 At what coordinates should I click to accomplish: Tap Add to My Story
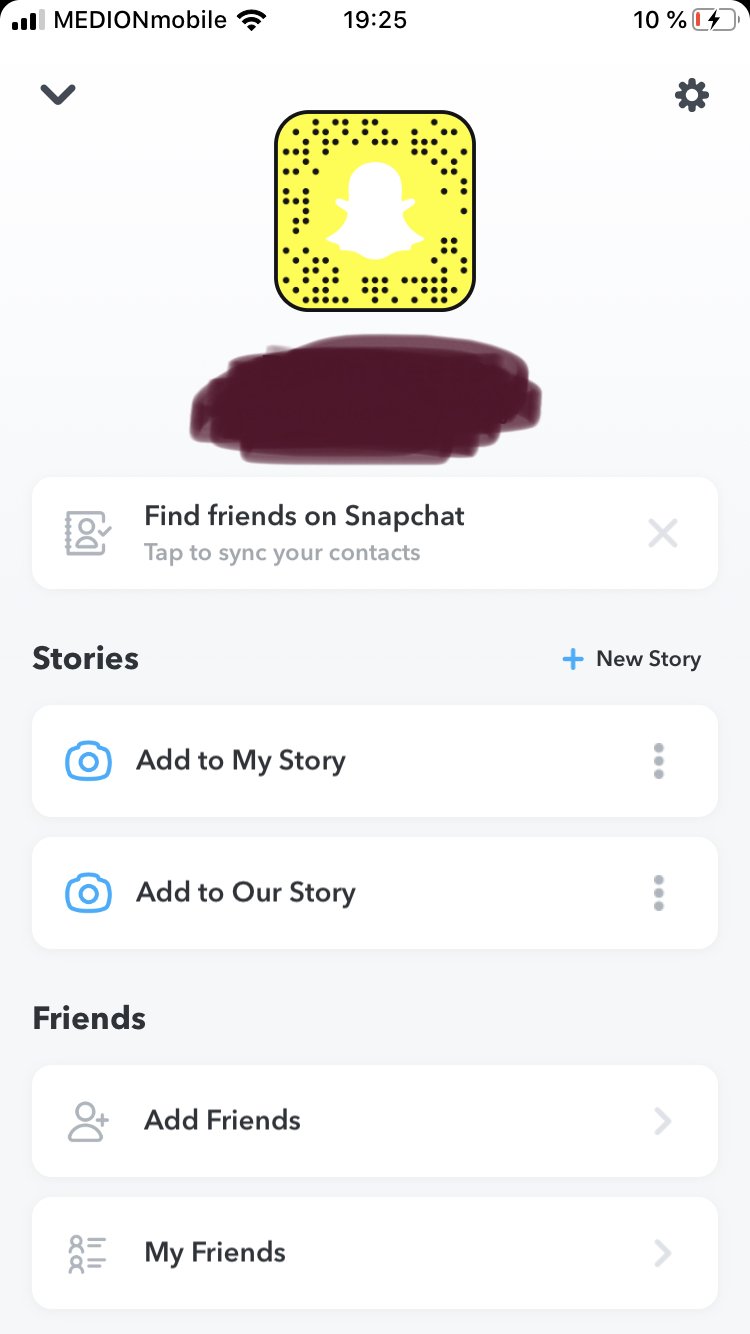375,761
